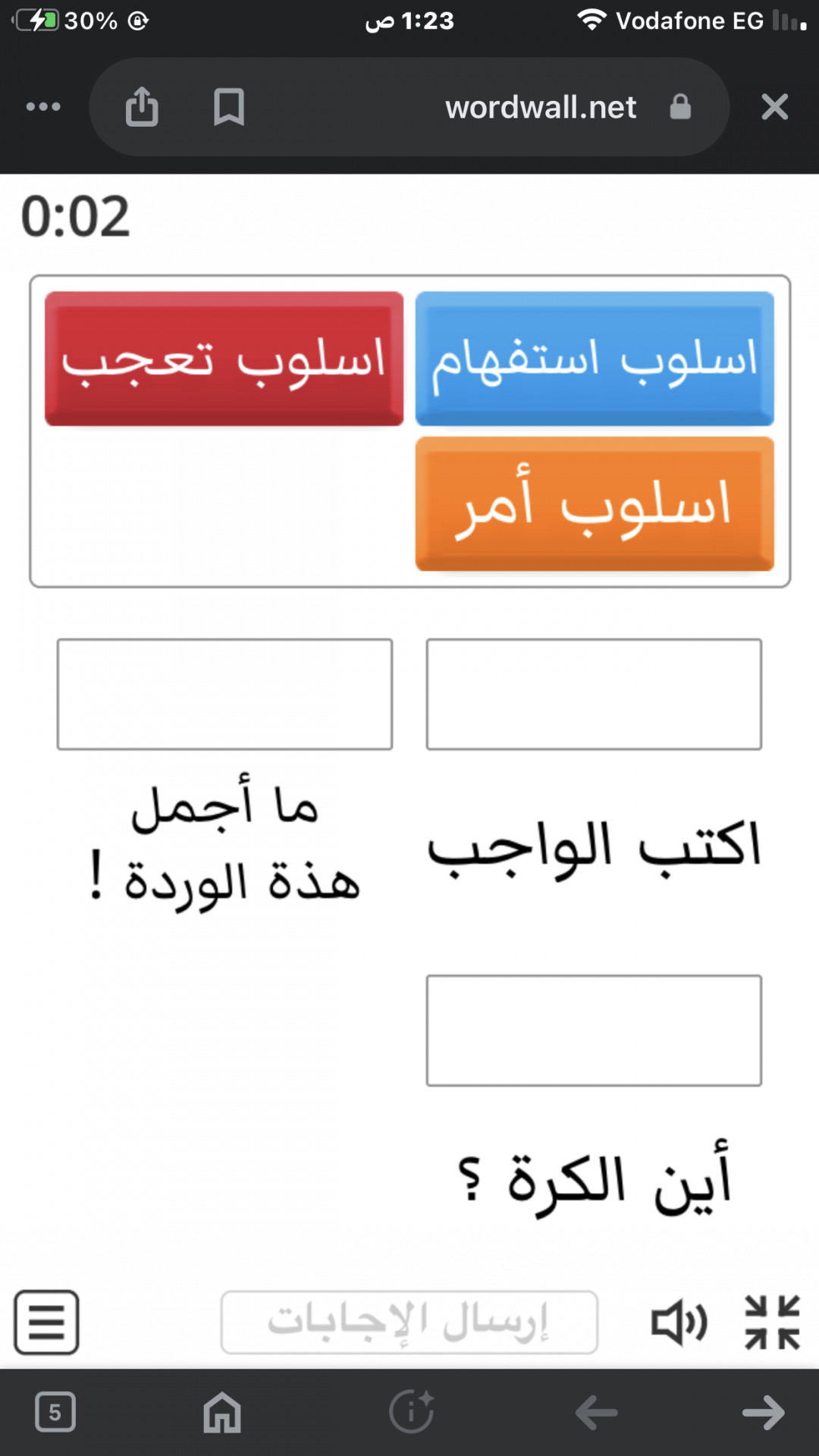Share this wordwall page
The width and height of the screenshot is (819, 1456).
pyautogui.click(x=142, y=106)
